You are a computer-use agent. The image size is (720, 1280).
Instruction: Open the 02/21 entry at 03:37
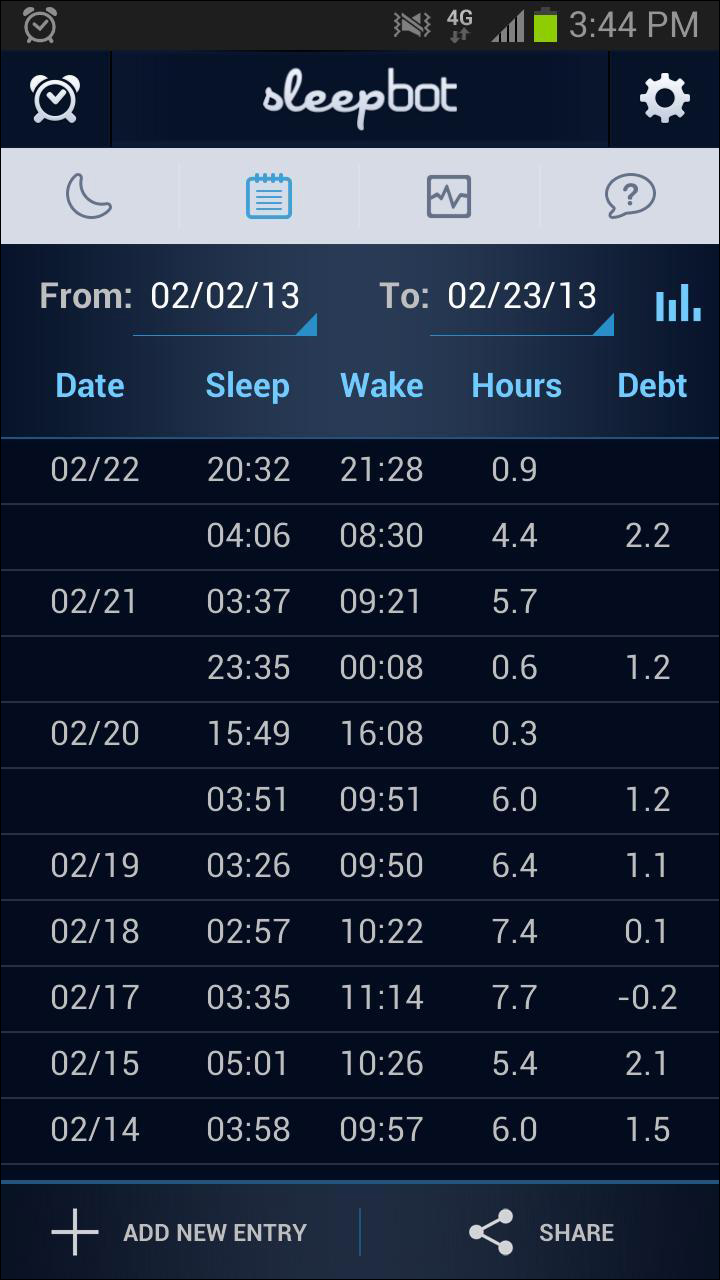click(360, 603)
